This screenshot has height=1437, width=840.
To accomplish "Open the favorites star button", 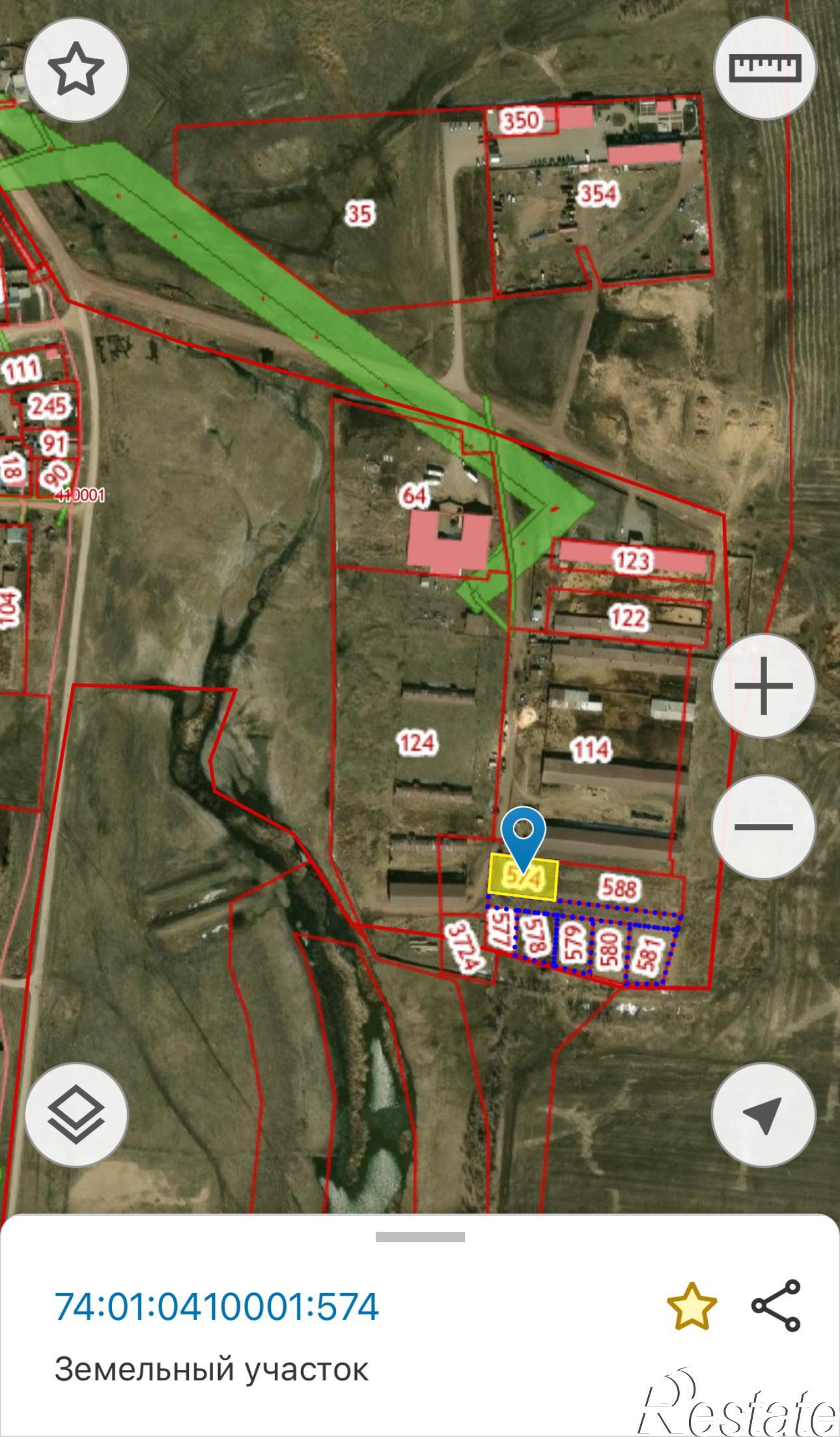I will (x=76, y=69).
